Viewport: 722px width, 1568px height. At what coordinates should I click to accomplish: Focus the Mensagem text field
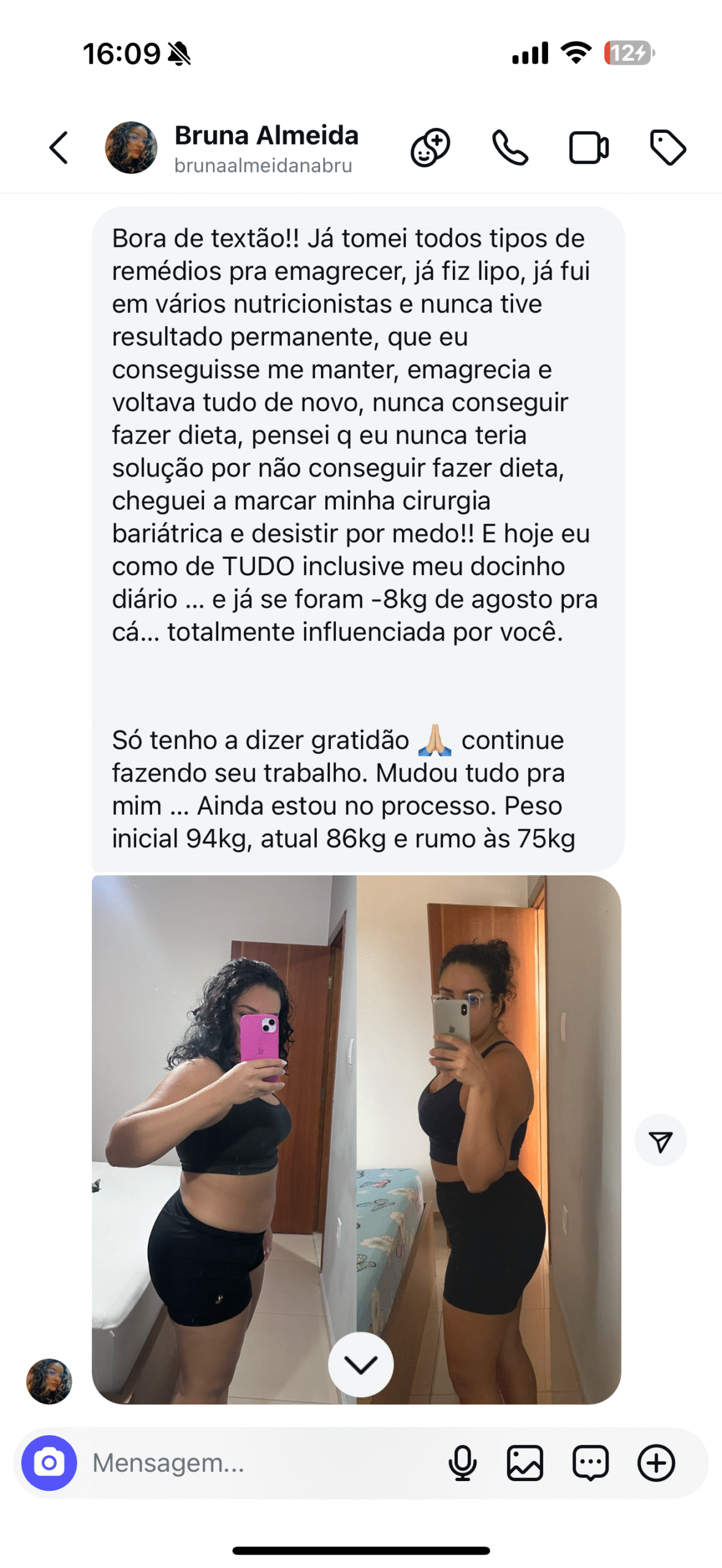[257, 1463]
